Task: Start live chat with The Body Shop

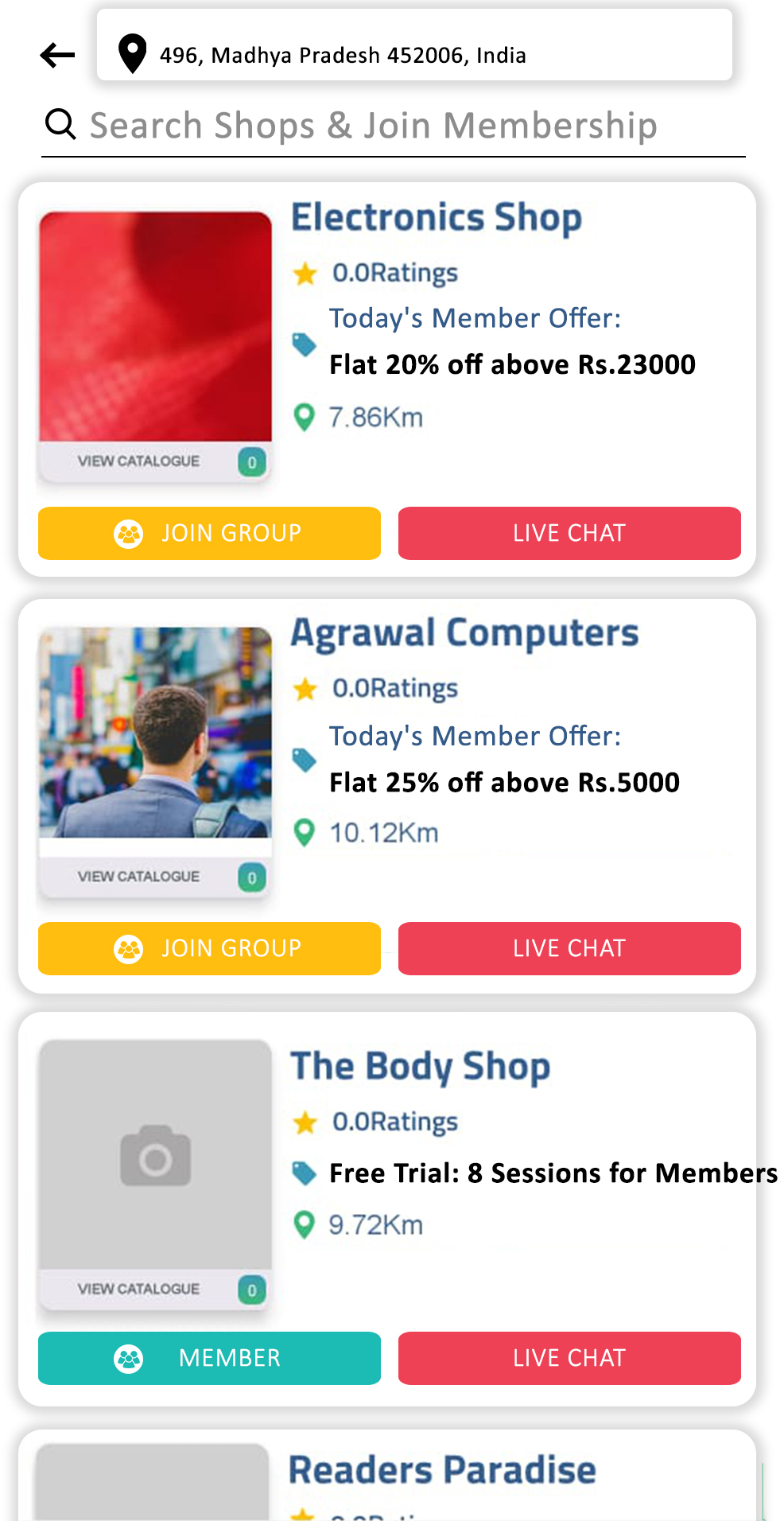Action: (x=569, y=1358)
